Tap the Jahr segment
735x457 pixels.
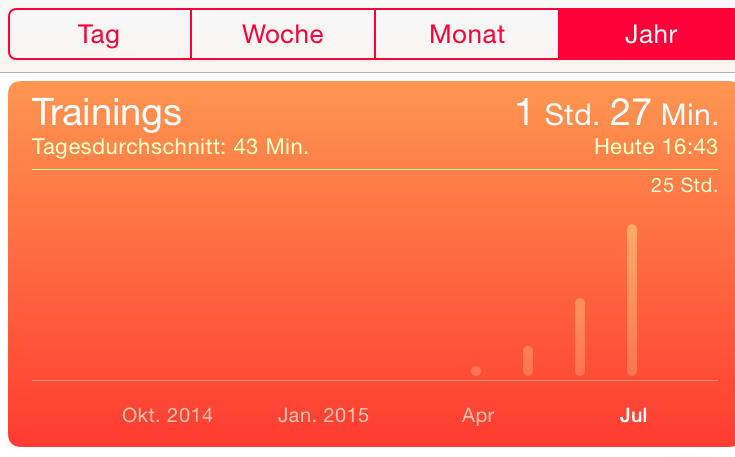[x=647, y=34]
